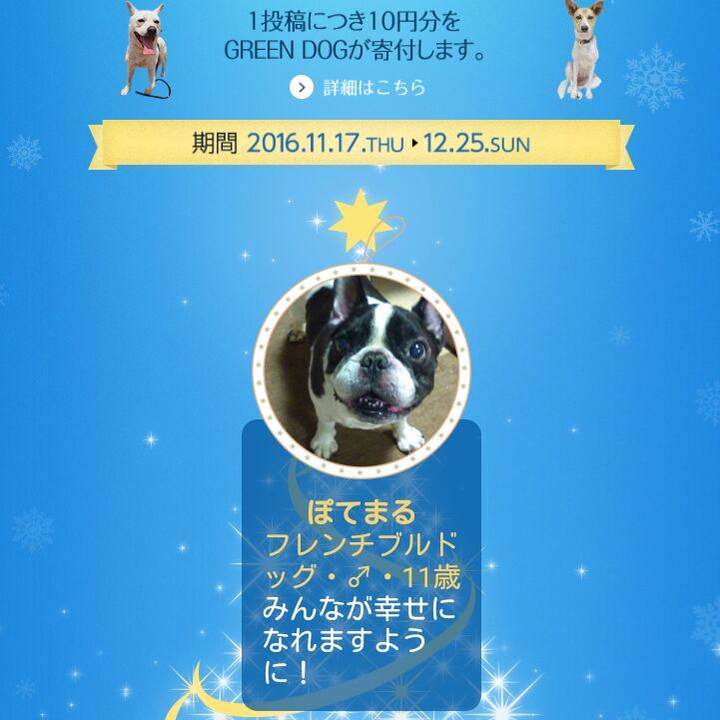
Task: Open the 詳細はこちら details link
Action: [360, 88]
